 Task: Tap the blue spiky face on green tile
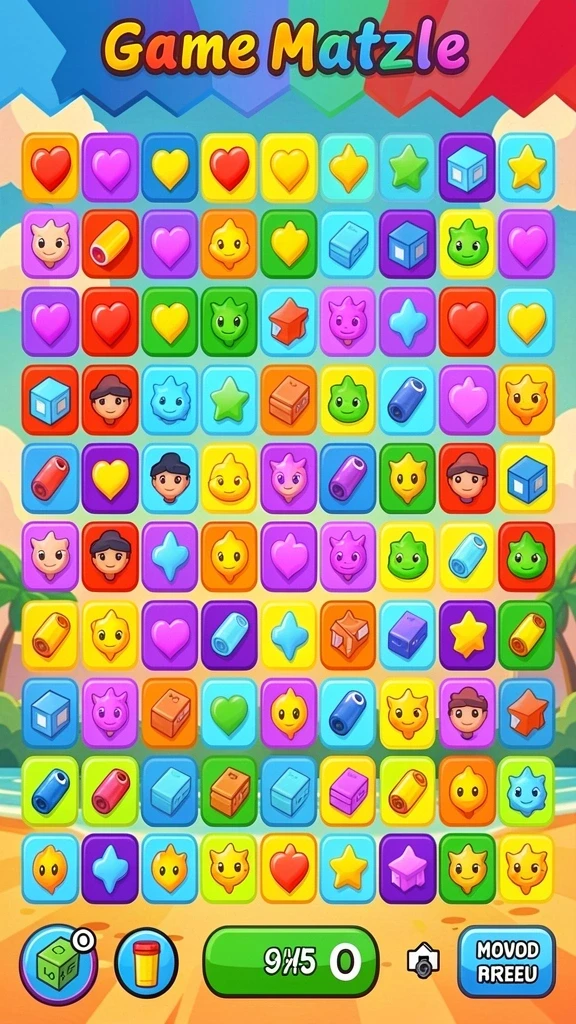tap(526, 790)
